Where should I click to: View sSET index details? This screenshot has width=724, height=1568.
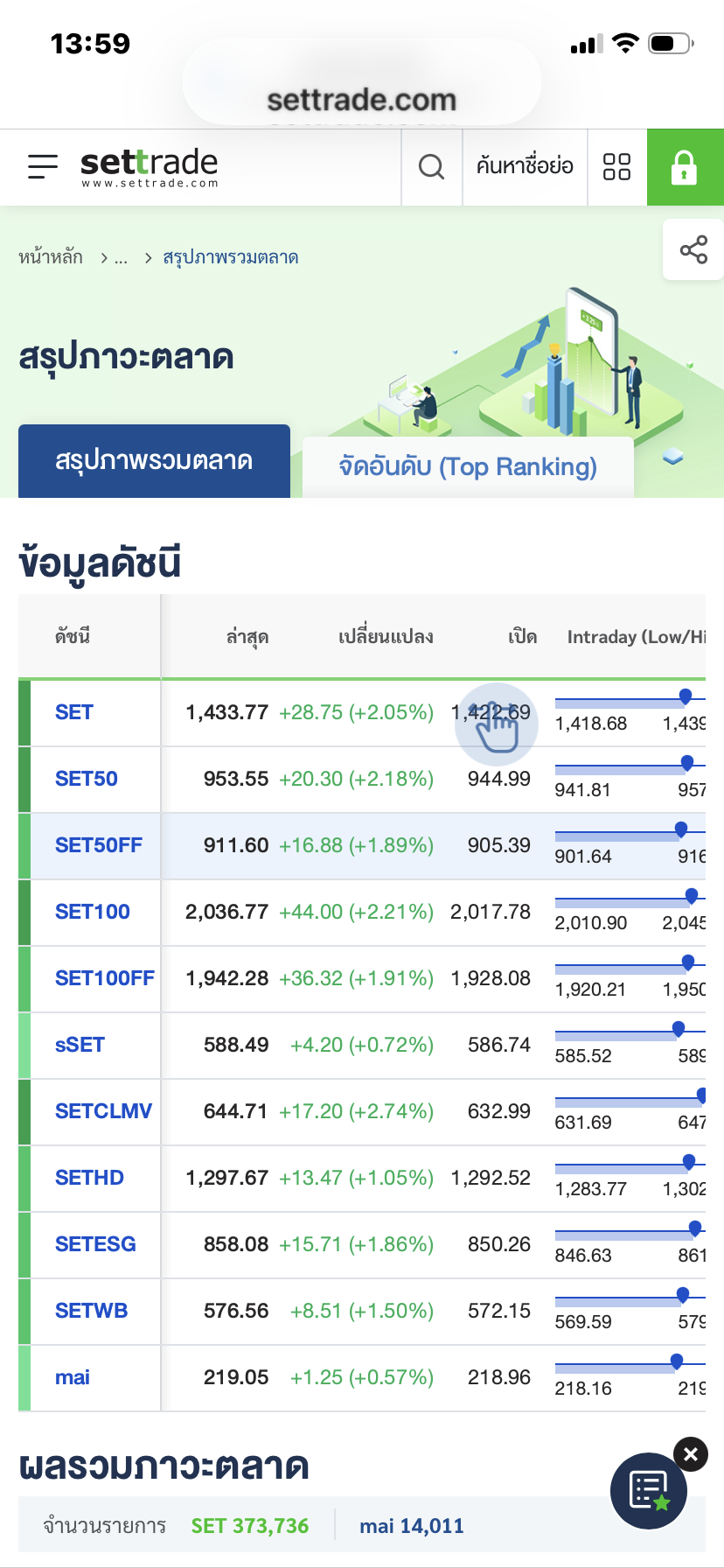point(80,1045)
